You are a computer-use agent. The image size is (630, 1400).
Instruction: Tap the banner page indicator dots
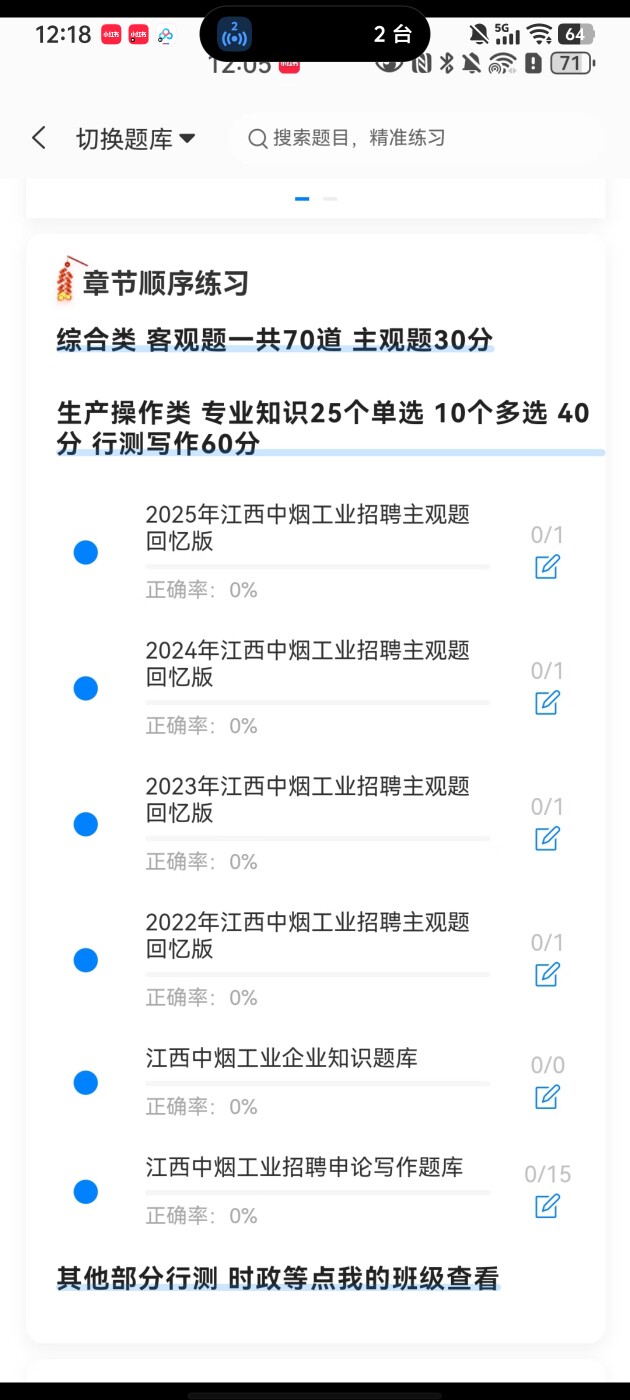click(316, 199)
